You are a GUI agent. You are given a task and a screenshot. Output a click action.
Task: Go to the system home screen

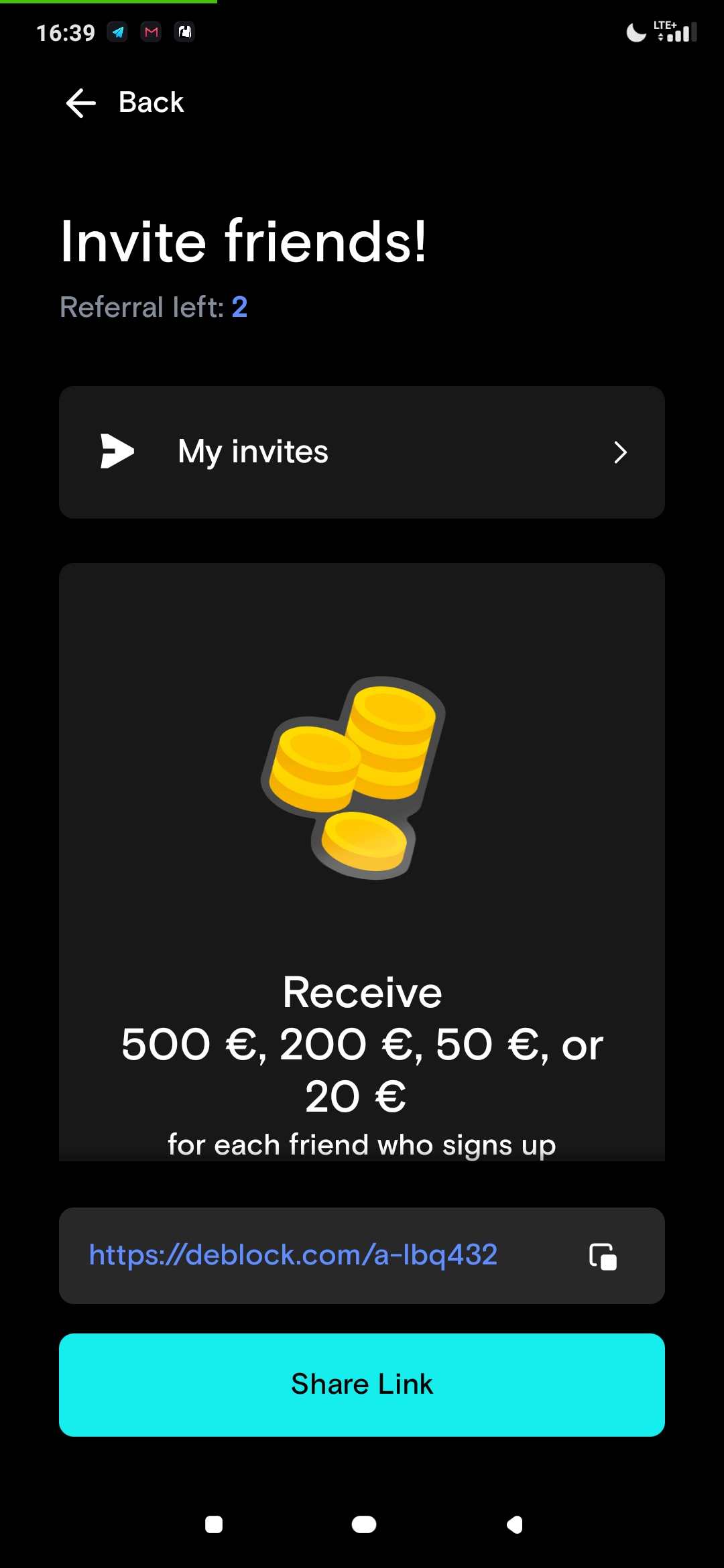pos(364,1525)
